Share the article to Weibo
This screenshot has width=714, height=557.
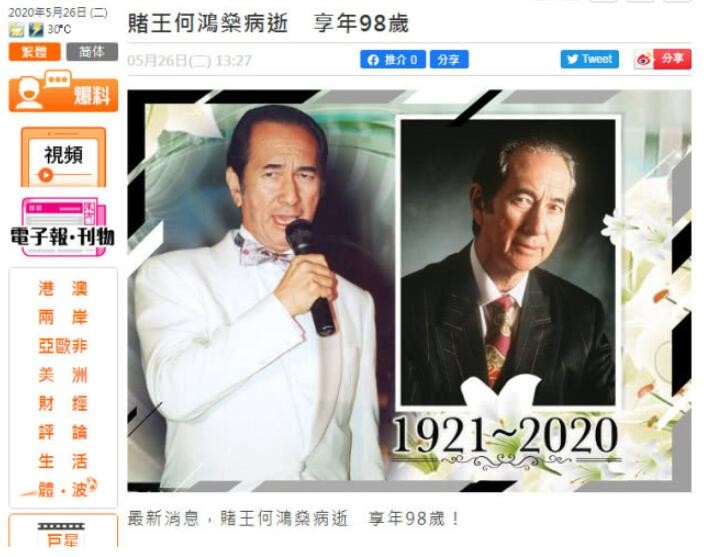pyautogui.click(x=663, y=59)
